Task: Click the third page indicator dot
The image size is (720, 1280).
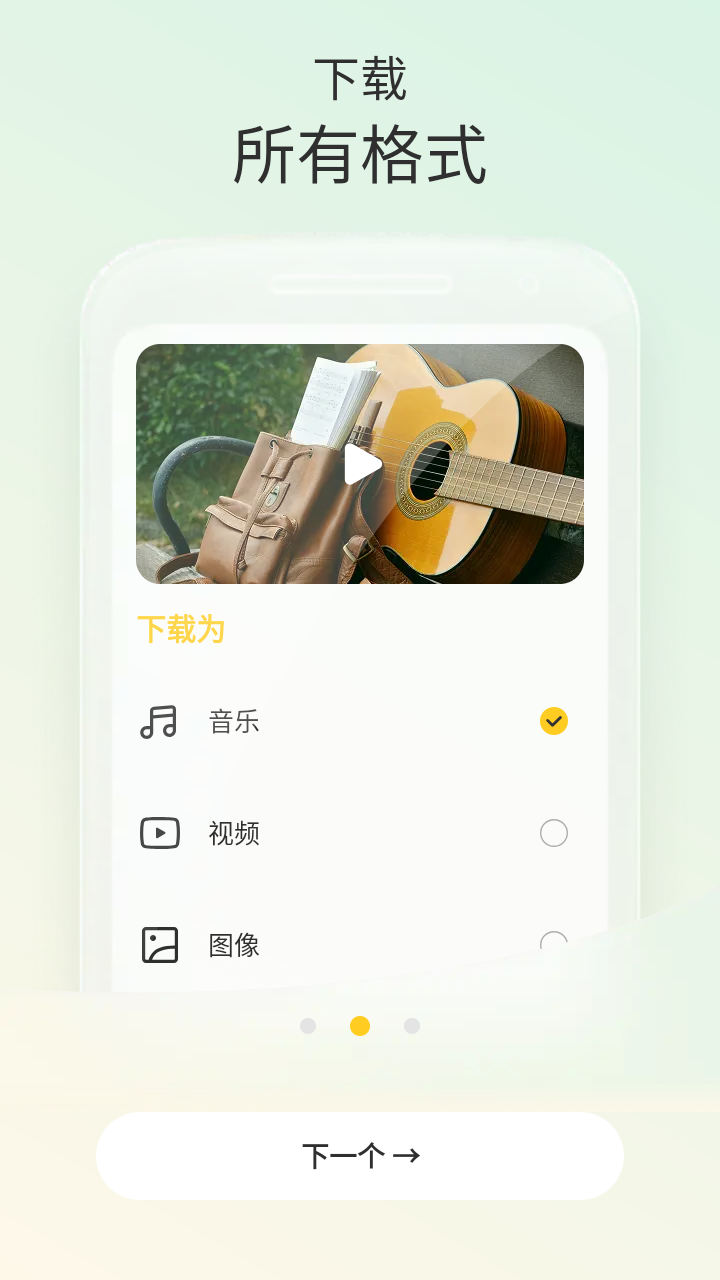Action: (x=412, y=1026)
